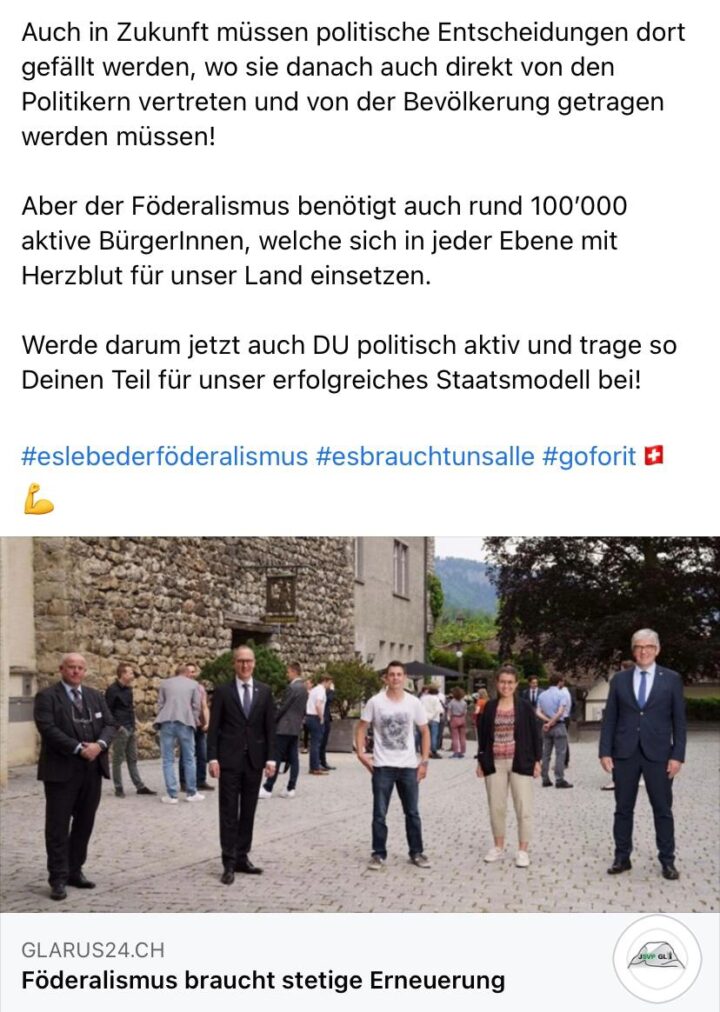
Task: Open the article "Föderalismus braucht stetige Erneuerung"
Action: click(x=263, y=980)
